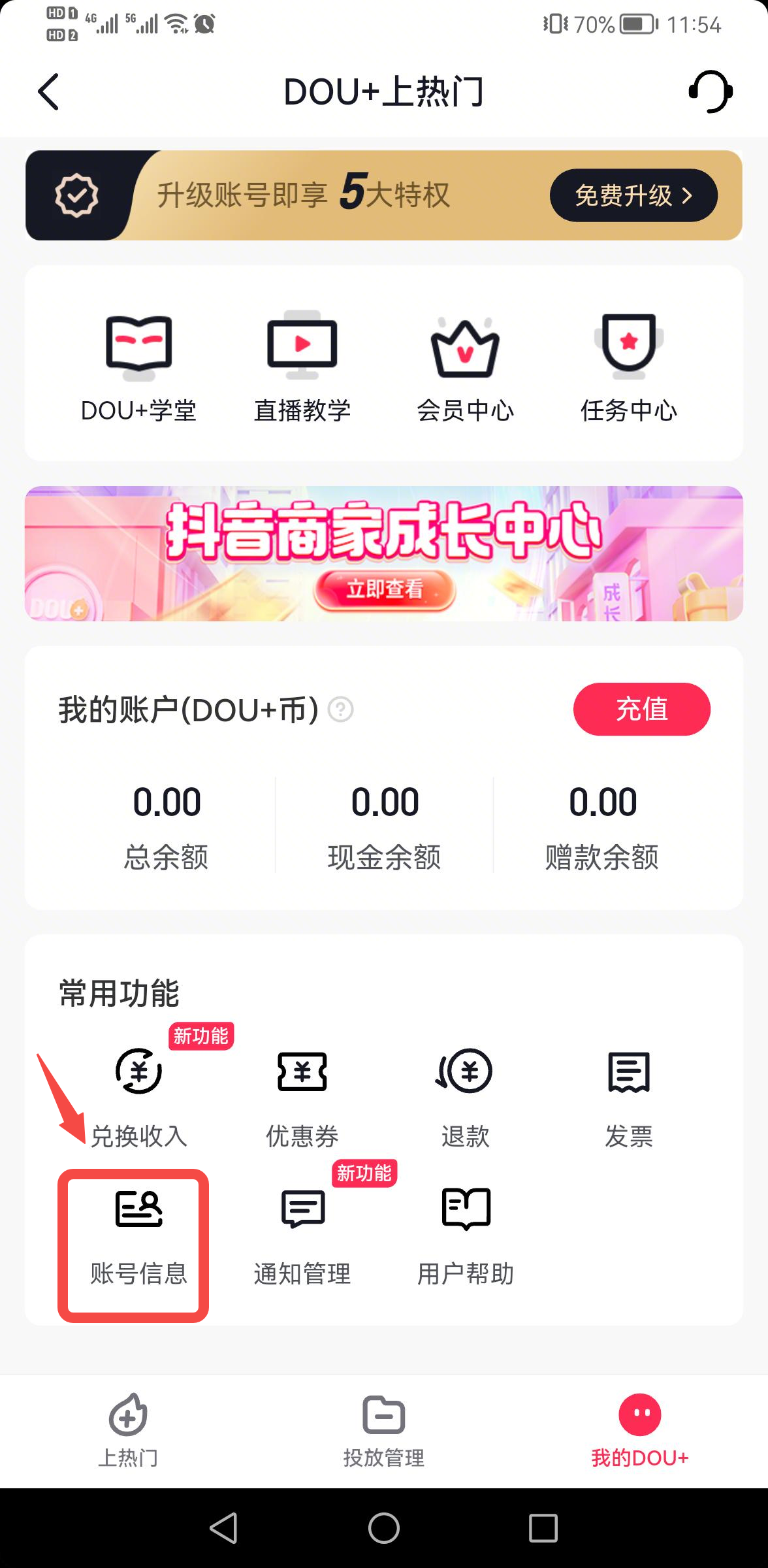This screenshot has width=768, height=1568.
Task: Open 直播教学
Action: 302,367
